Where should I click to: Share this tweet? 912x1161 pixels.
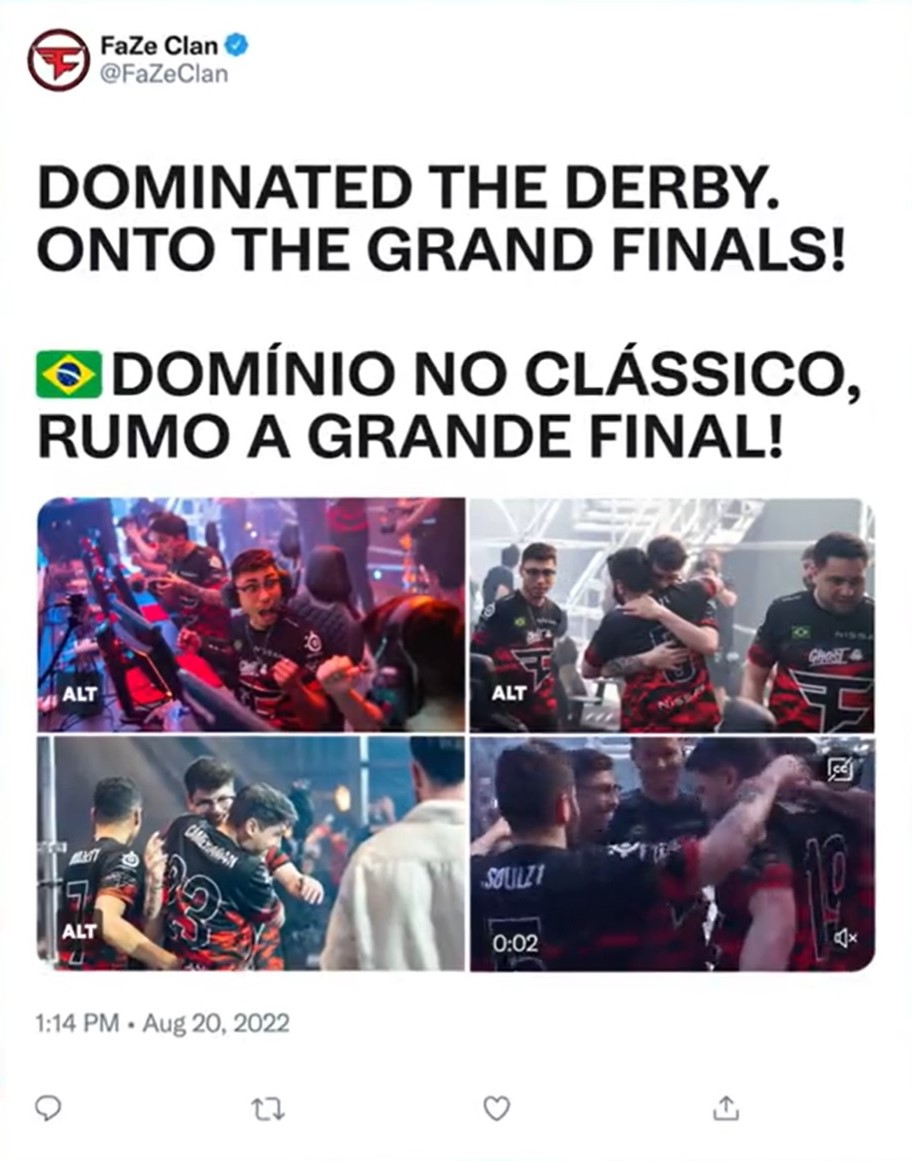(x=725, y=1107)
